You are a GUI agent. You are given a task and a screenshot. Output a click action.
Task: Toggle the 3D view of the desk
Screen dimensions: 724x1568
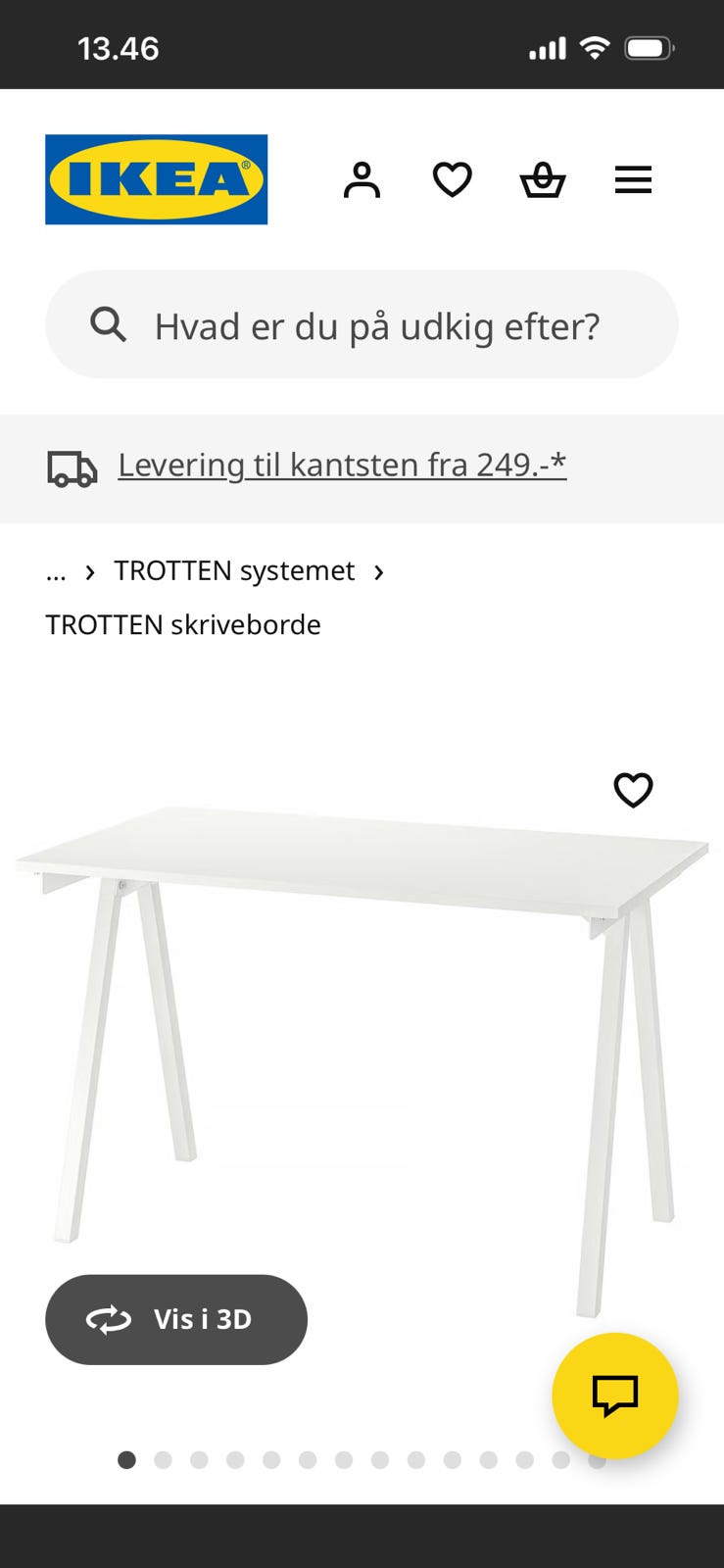tap(176, 1319)
